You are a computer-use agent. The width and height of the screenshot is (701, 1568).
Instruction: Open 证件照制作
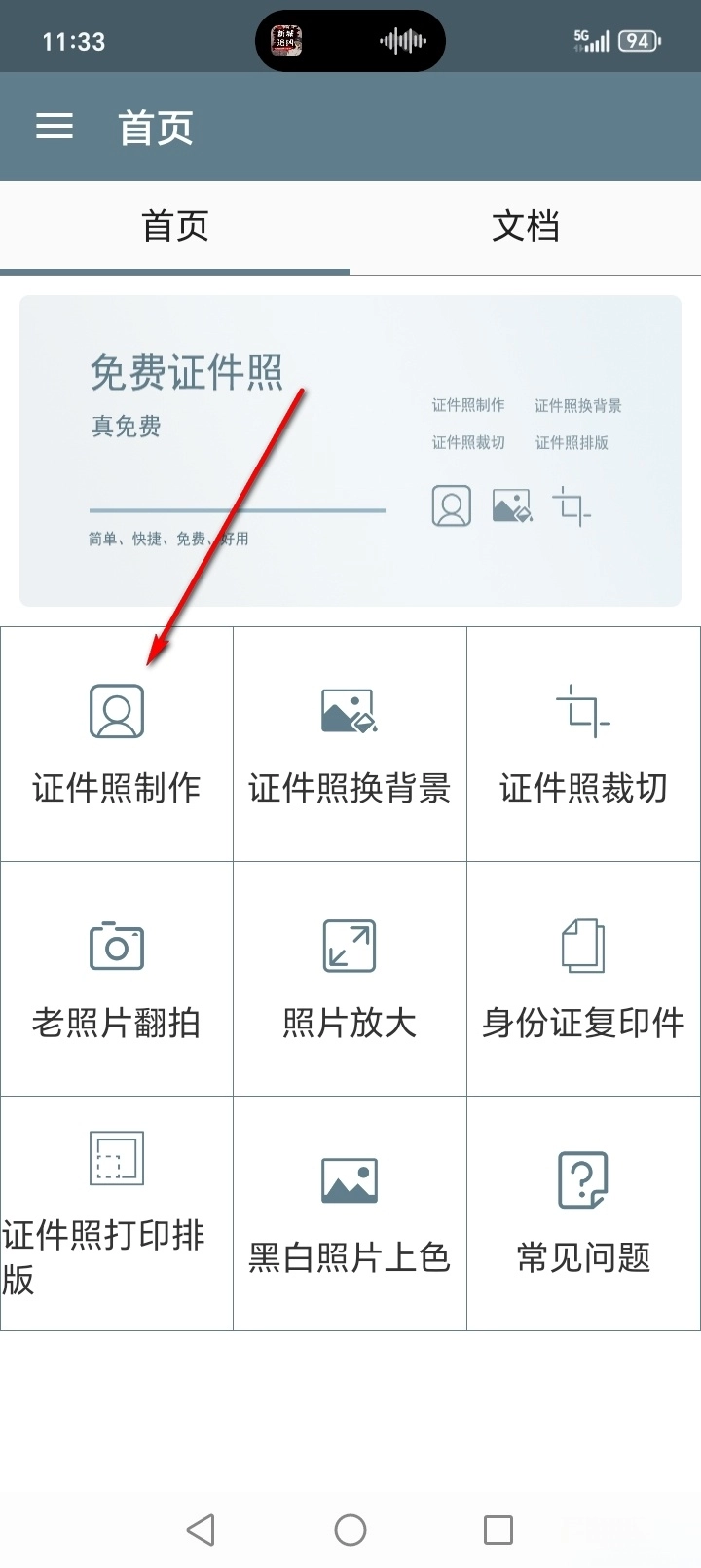pyautogui.click(x=117, y=745)
